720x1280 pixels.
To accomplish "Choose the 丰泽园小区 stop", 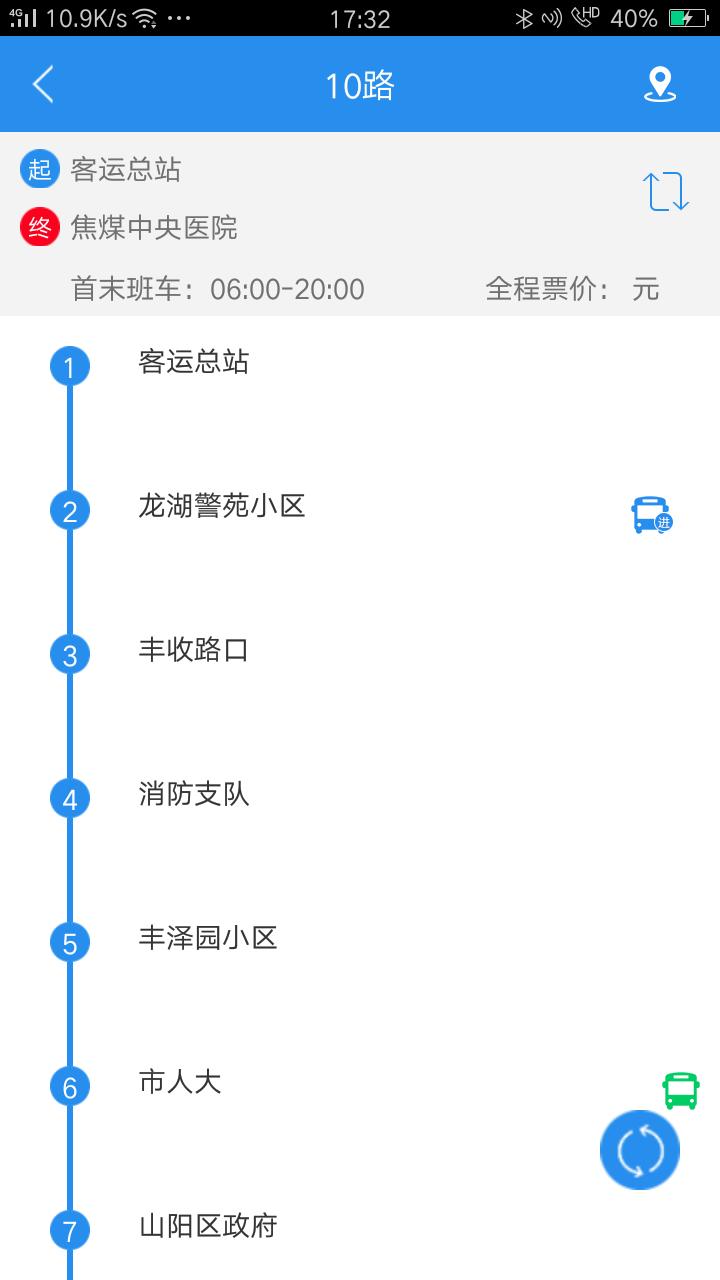I will 208,938.
